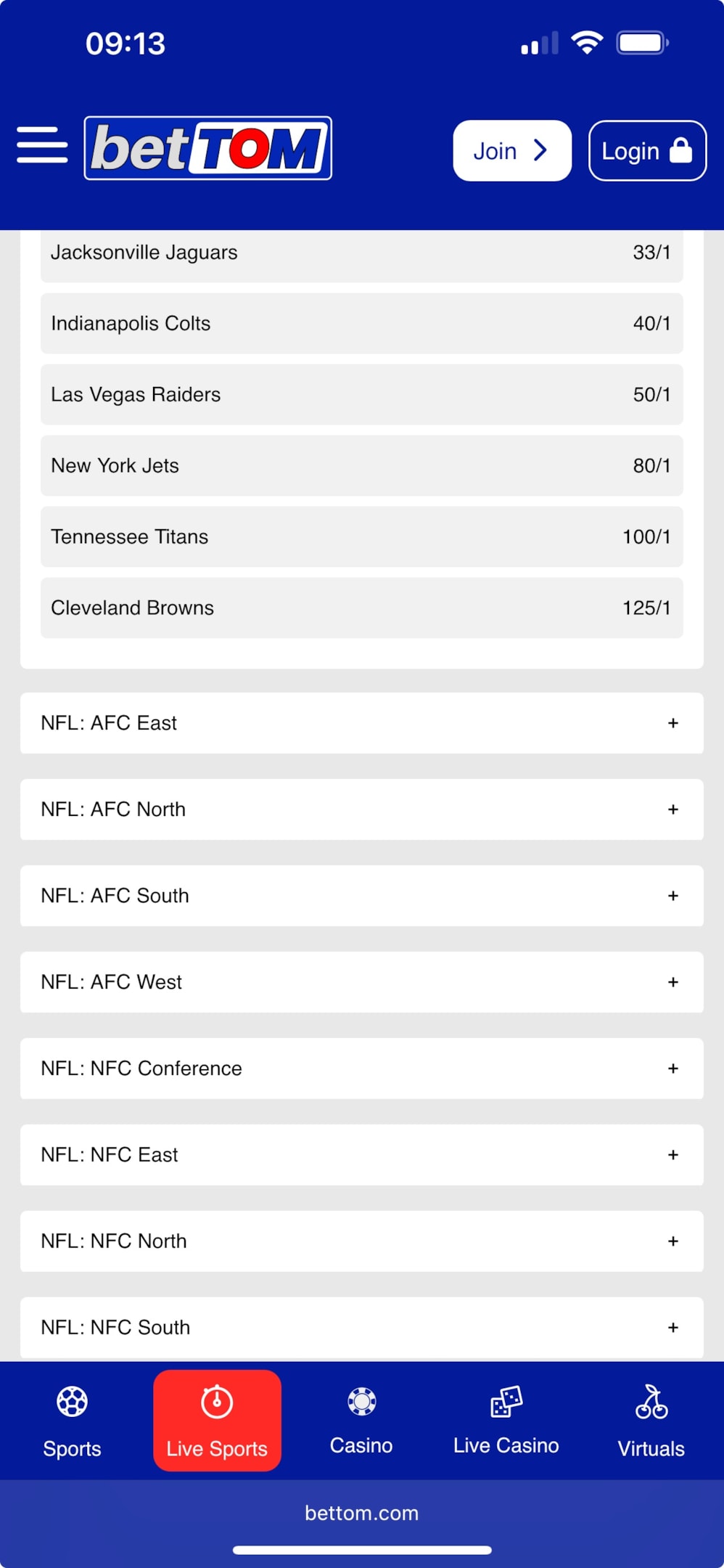Expand NFL: NFC North section
724x1568 pixels.
pos(362,1241)
